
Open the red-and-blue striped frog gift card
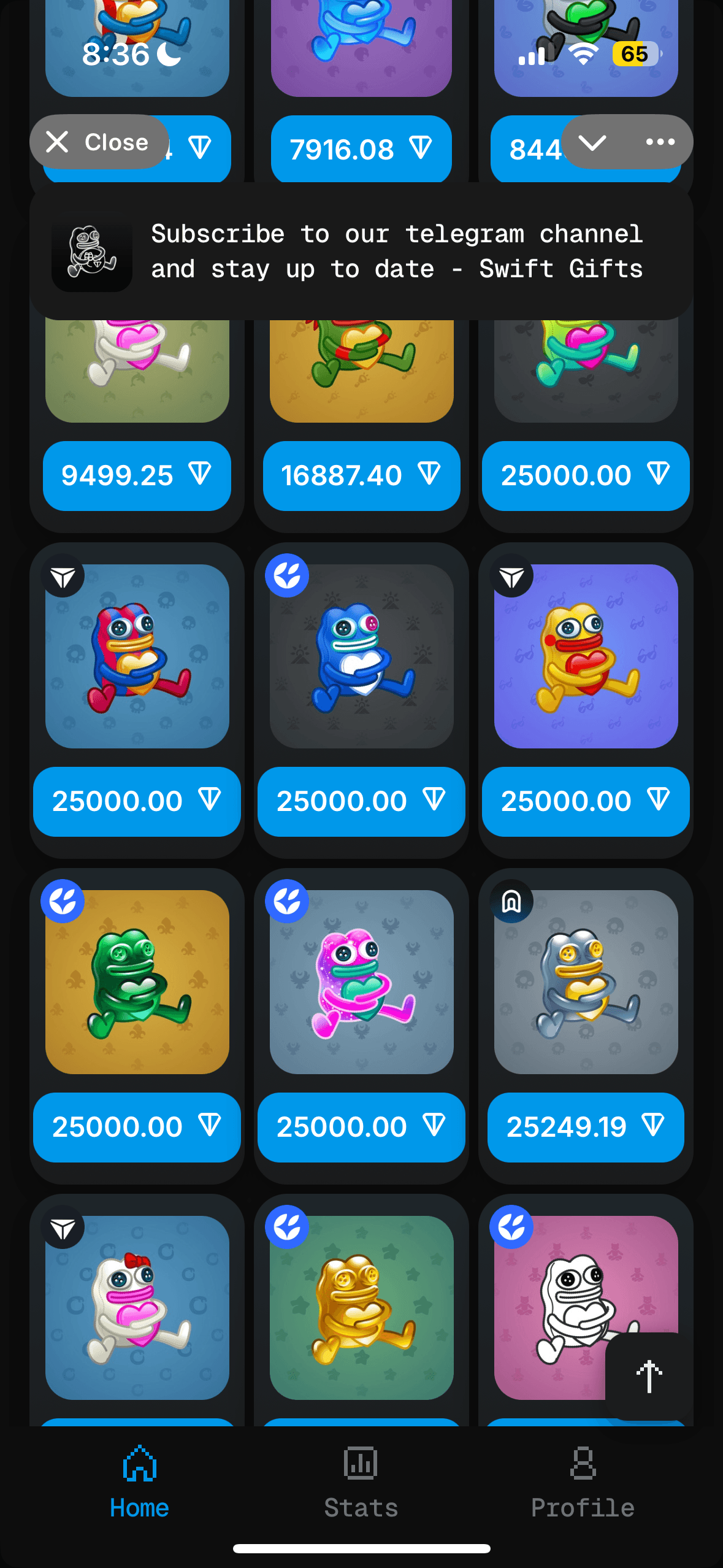click(137, 656)
